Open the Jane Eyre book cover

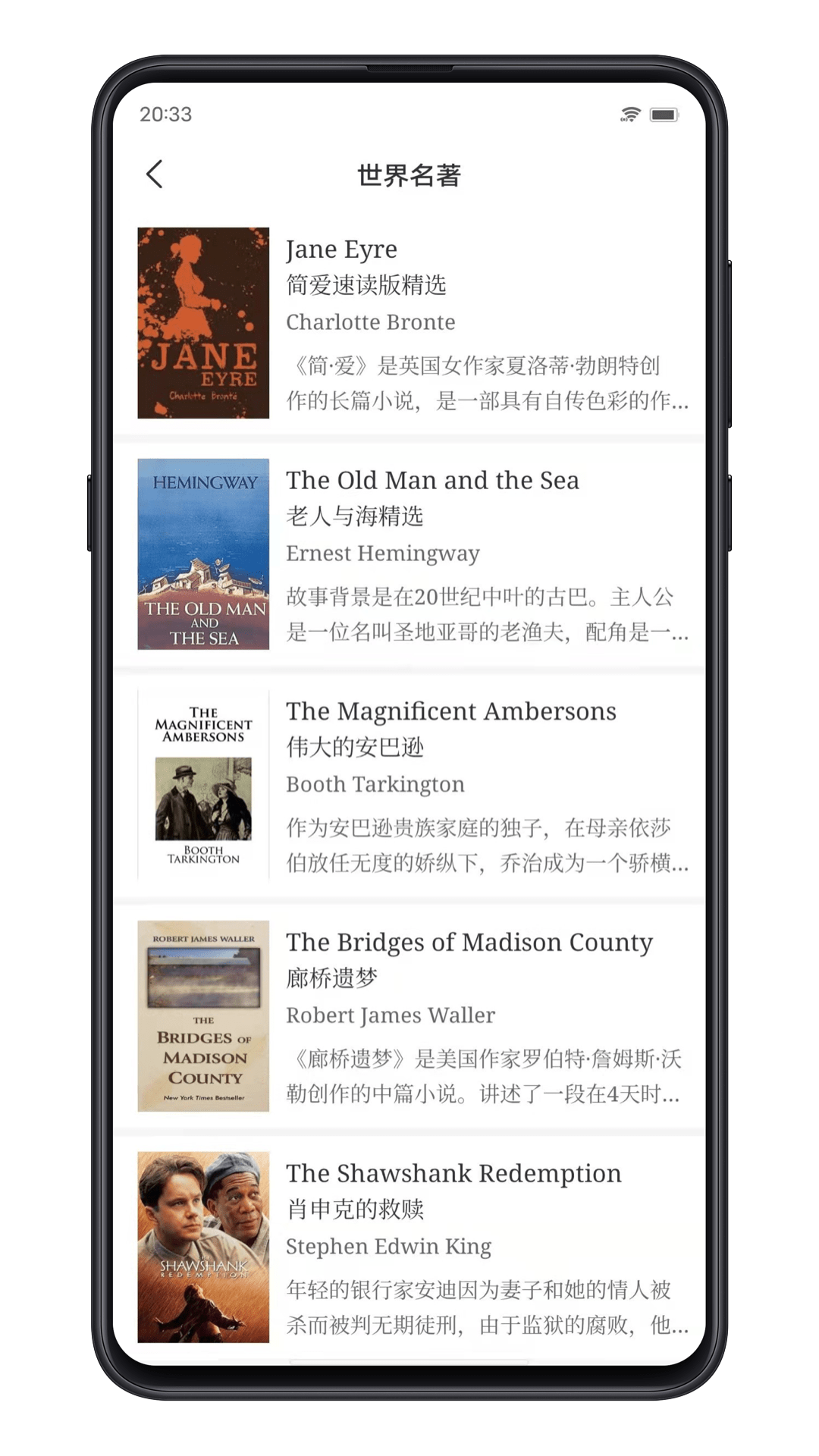pyautogui.click(x=202, y=322)
